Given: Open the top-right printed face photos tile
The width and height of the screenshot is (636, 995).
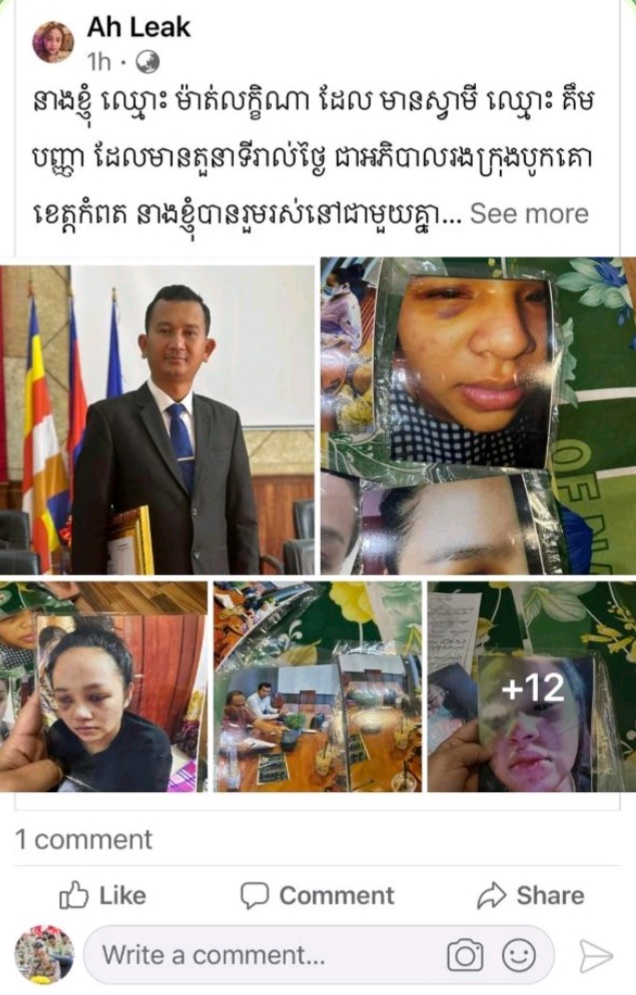Looking at the screenshot, I should click(x=477, y=417).
